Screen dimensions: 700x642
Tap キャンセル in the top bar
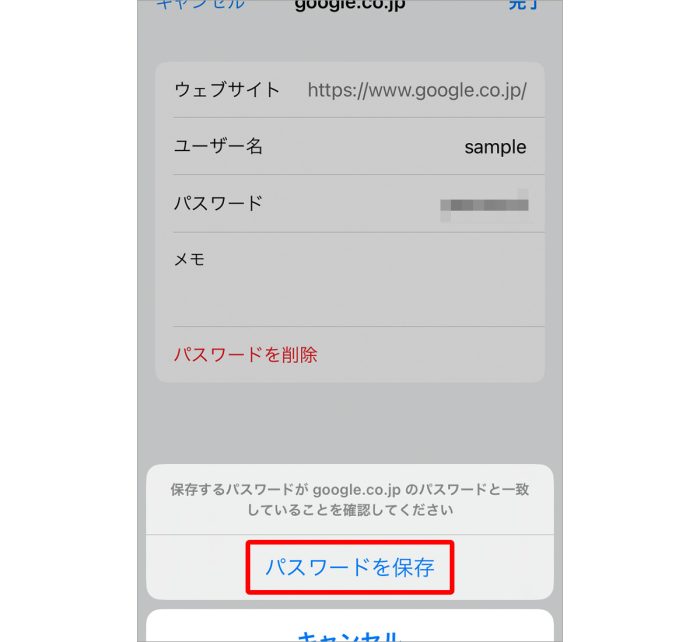click(x=200, y=4)
